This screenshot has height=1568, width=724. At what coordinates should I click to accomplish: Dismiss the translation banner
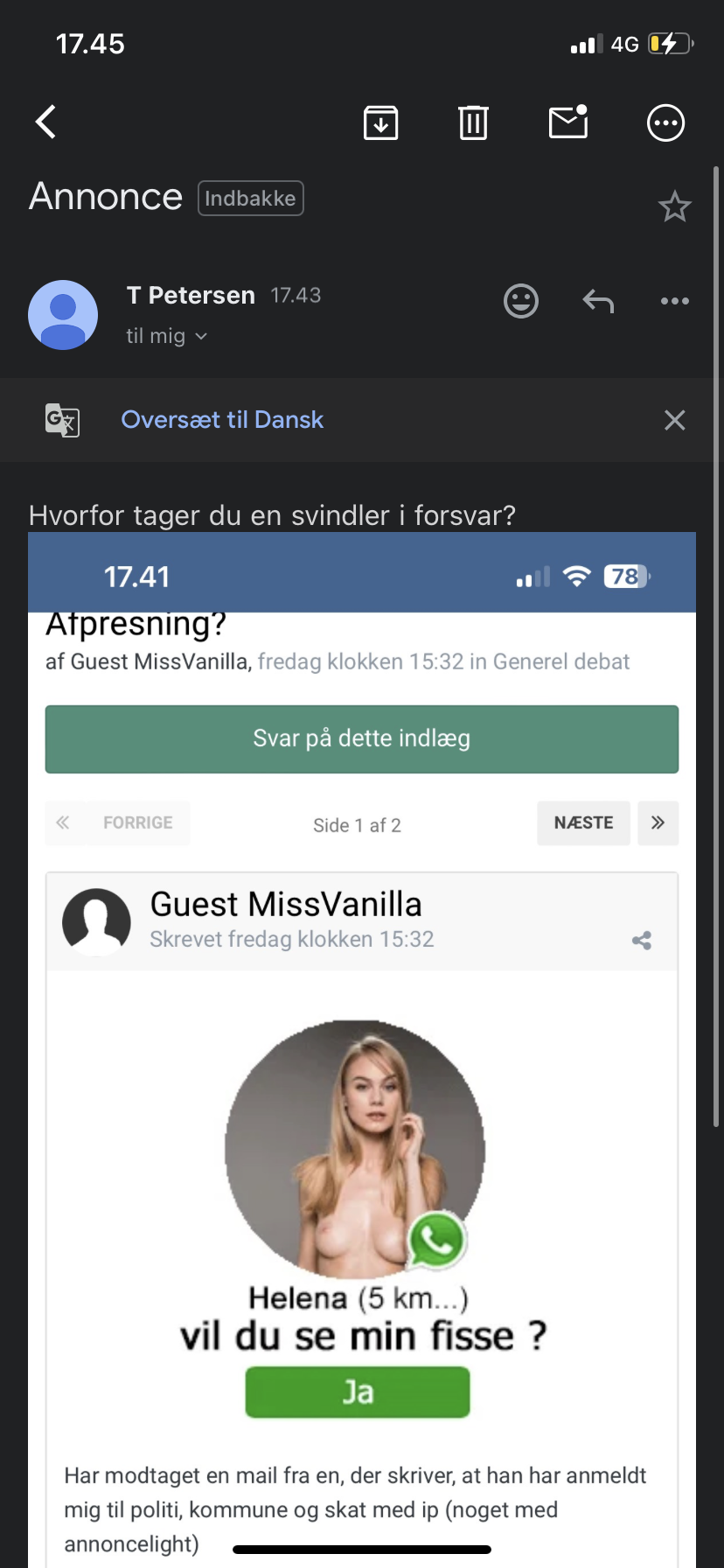[x=674, y=420]
